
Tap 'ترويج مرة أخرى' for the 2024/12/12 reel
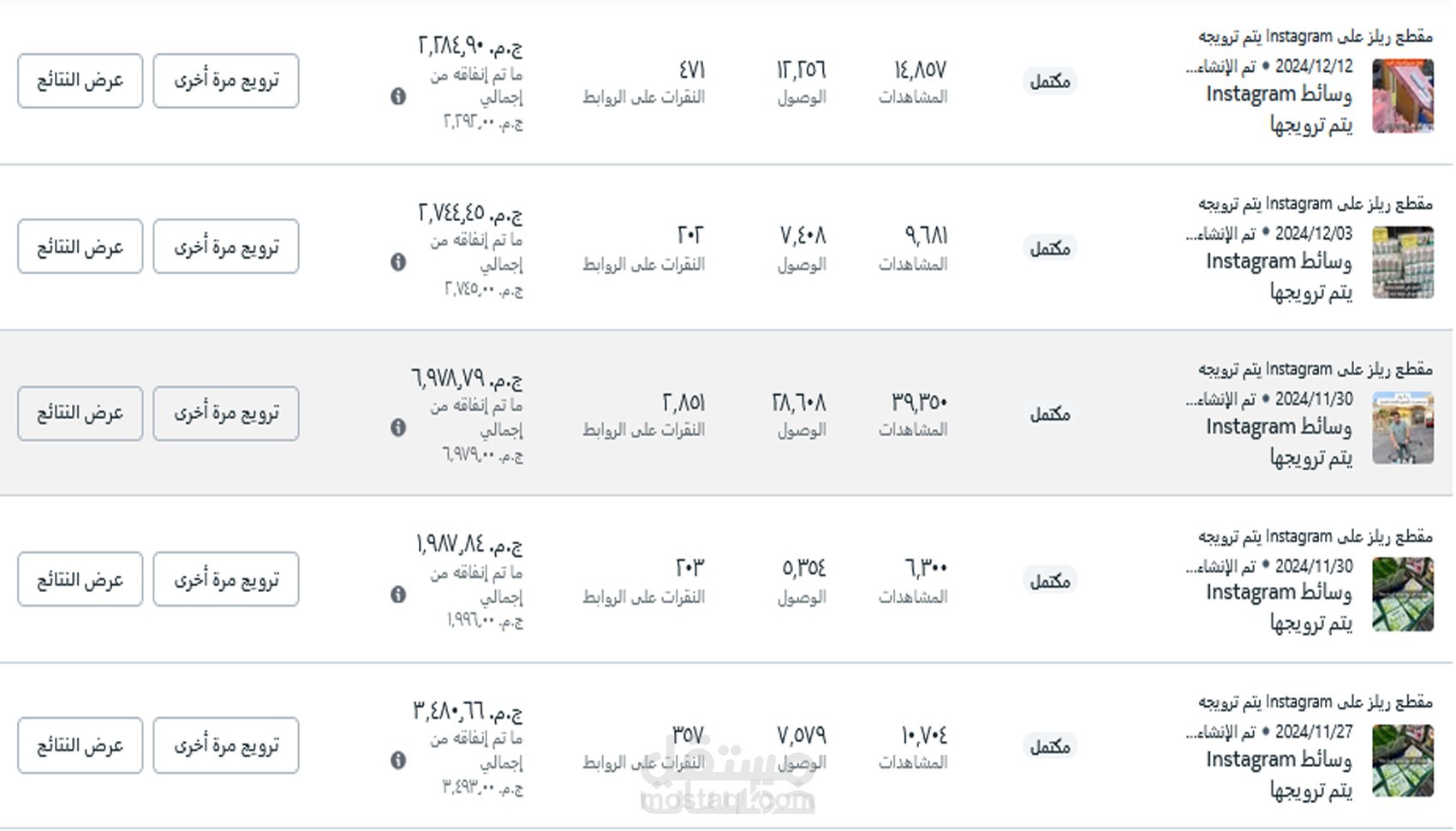(x=226, y=81)
